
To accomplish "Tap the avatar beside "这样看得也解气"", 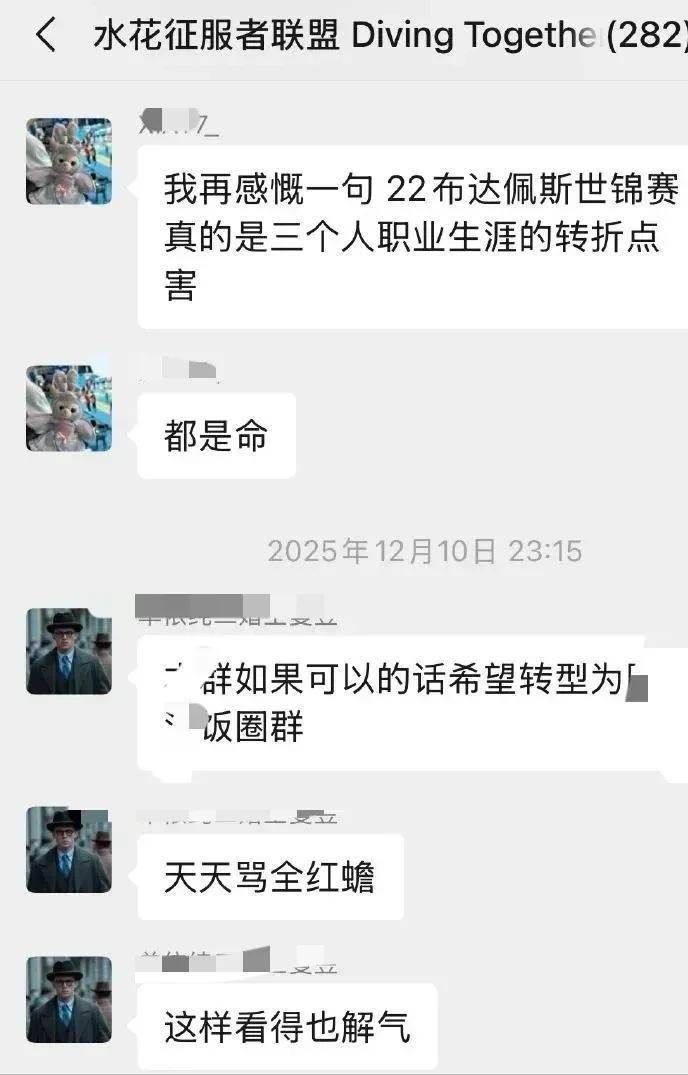I will coord(68,999).
